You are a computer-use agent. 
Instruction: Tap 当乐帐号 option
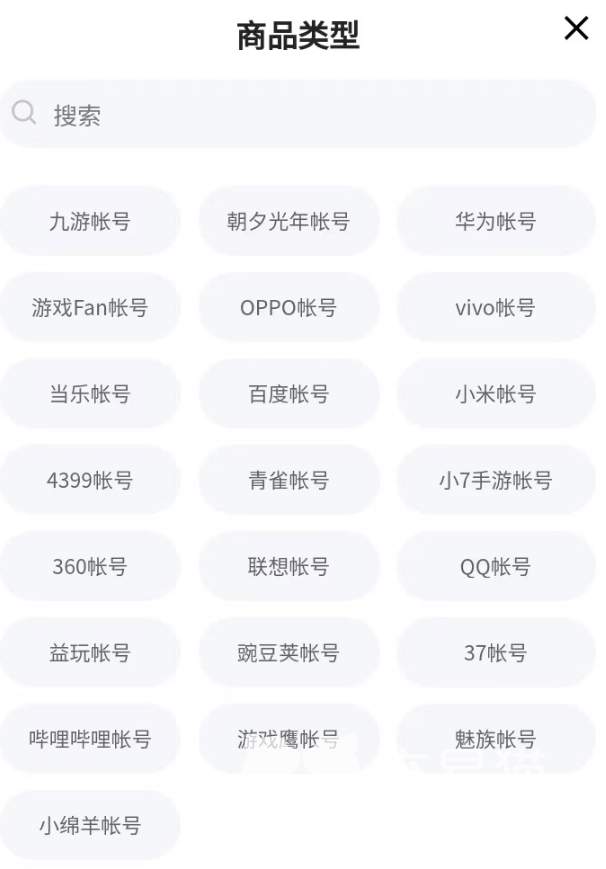coord(90,394)
